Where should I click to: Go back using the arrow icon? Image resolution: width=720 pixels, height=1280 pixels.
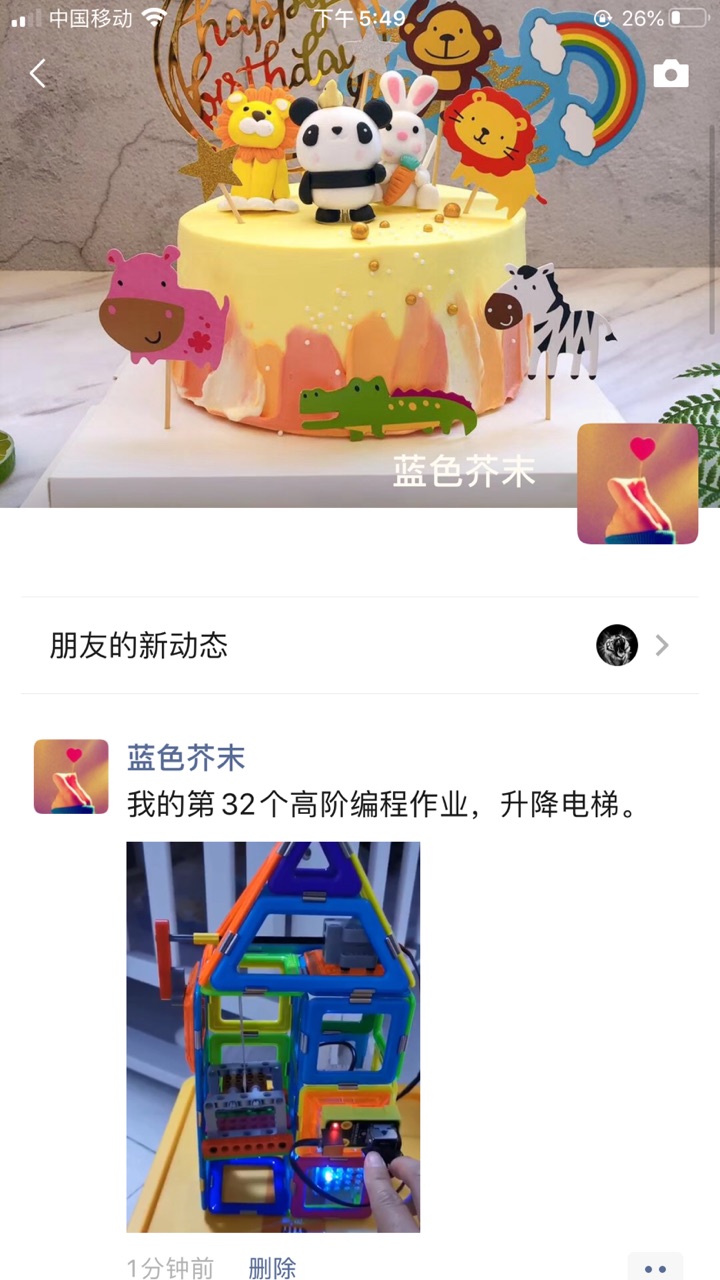(x=38, y=73)
